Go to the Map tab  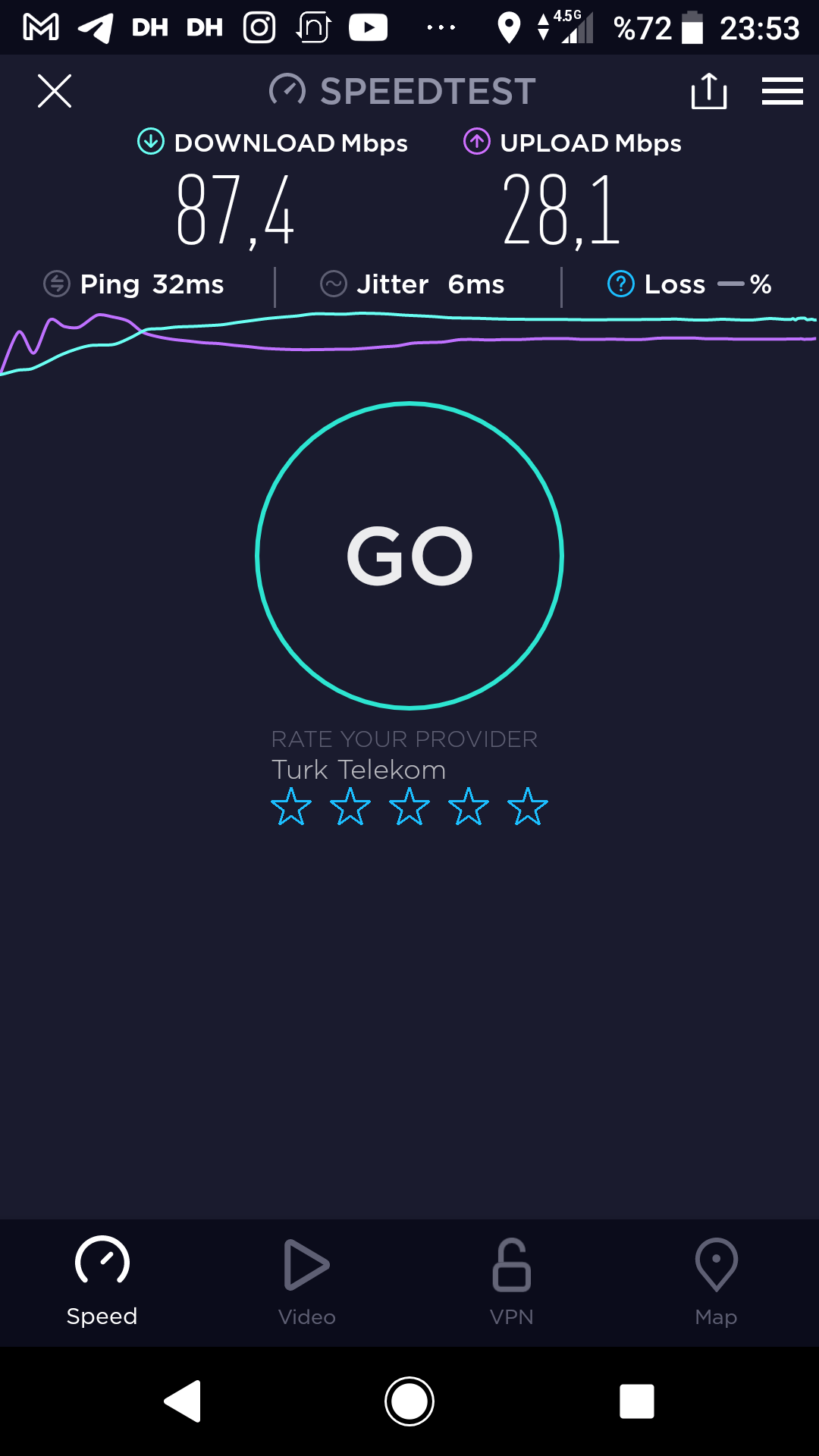716,1282
